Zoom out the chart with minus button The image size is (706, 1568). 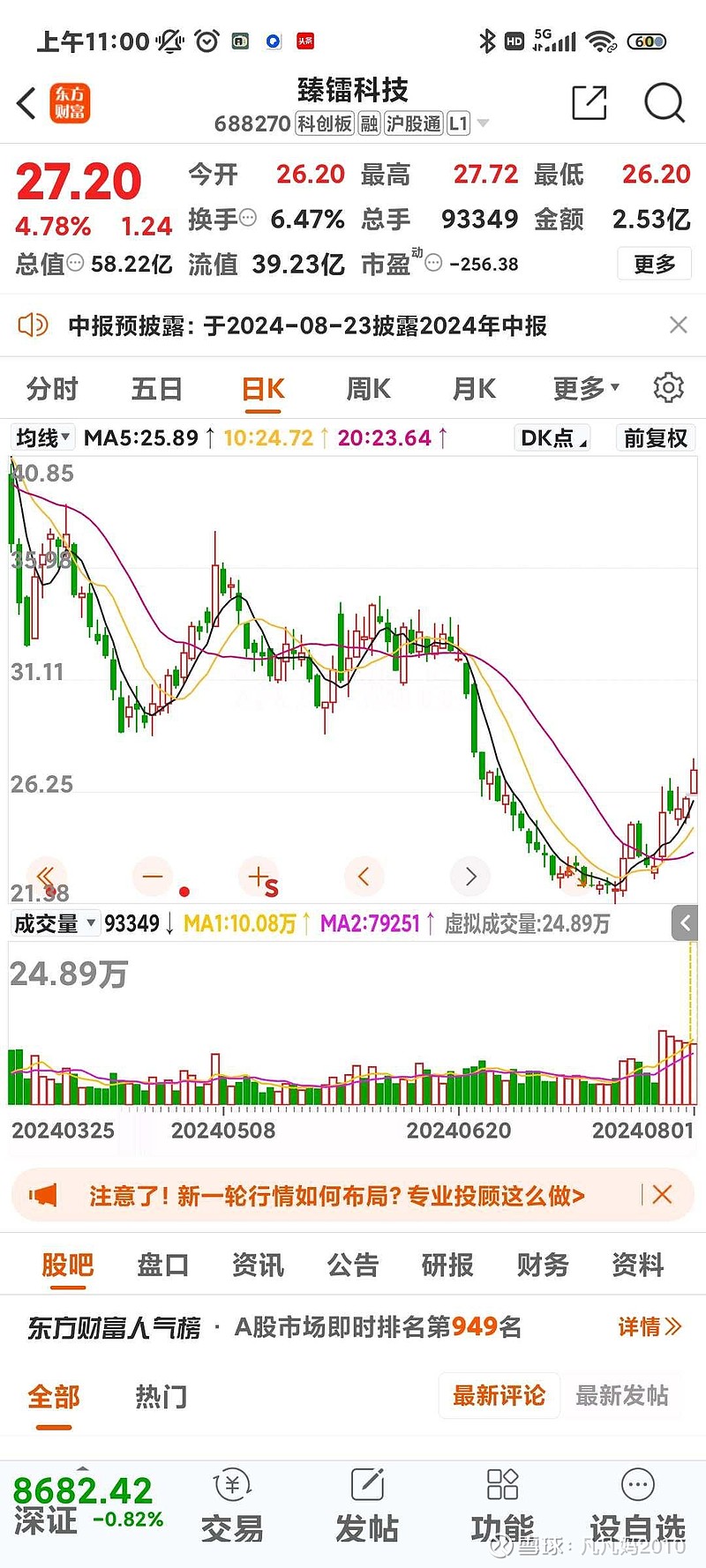pos(152,877)
